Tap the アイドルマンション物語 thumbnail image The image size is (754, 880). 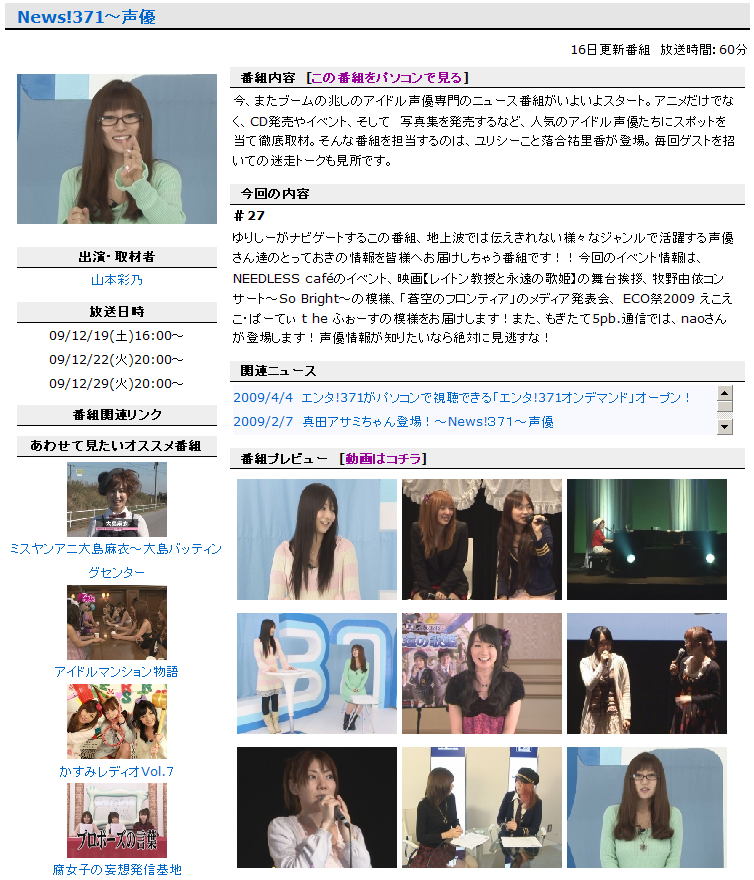pos(117,622)
